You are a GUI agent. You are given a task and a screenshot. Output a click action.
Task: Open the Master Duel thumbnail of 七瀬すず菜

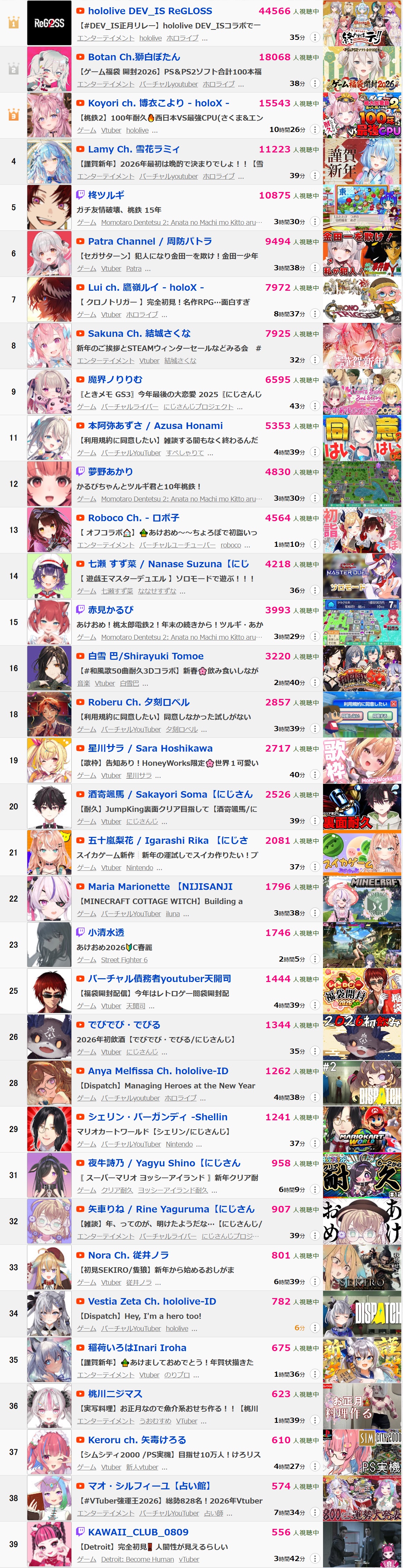[x=362, y=576]
